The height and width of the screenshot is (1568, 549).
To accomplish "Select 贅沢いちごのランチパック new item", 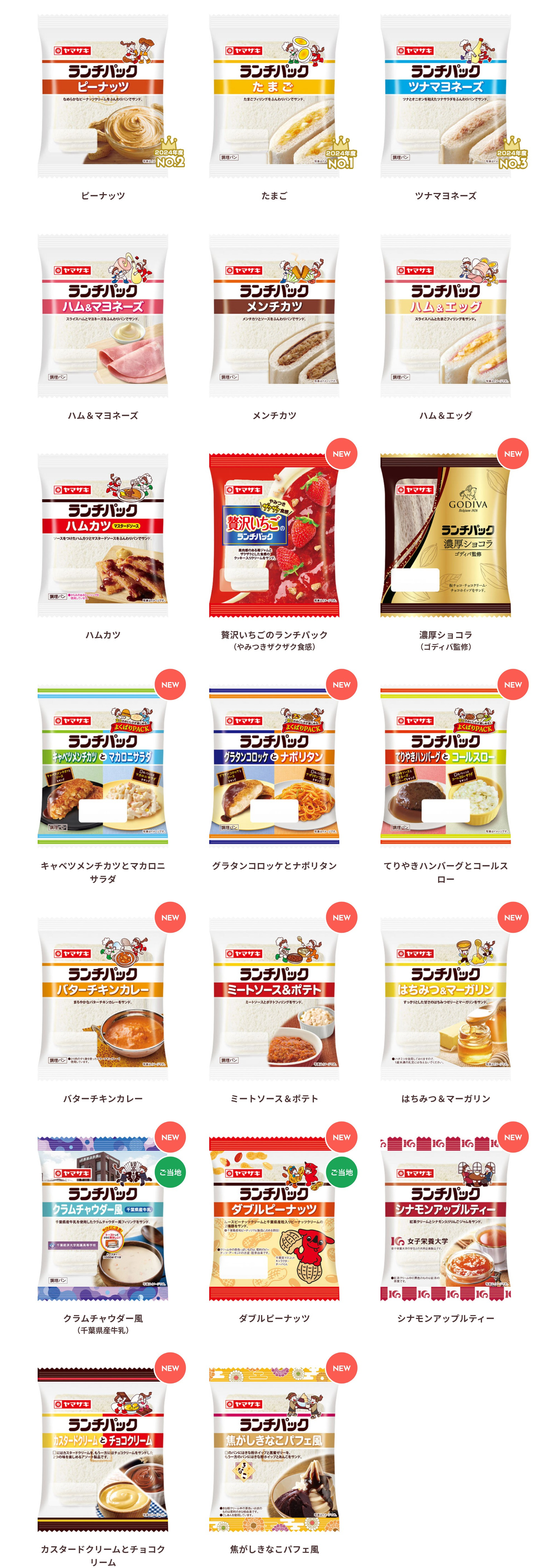I will click(x=274, y=536).
